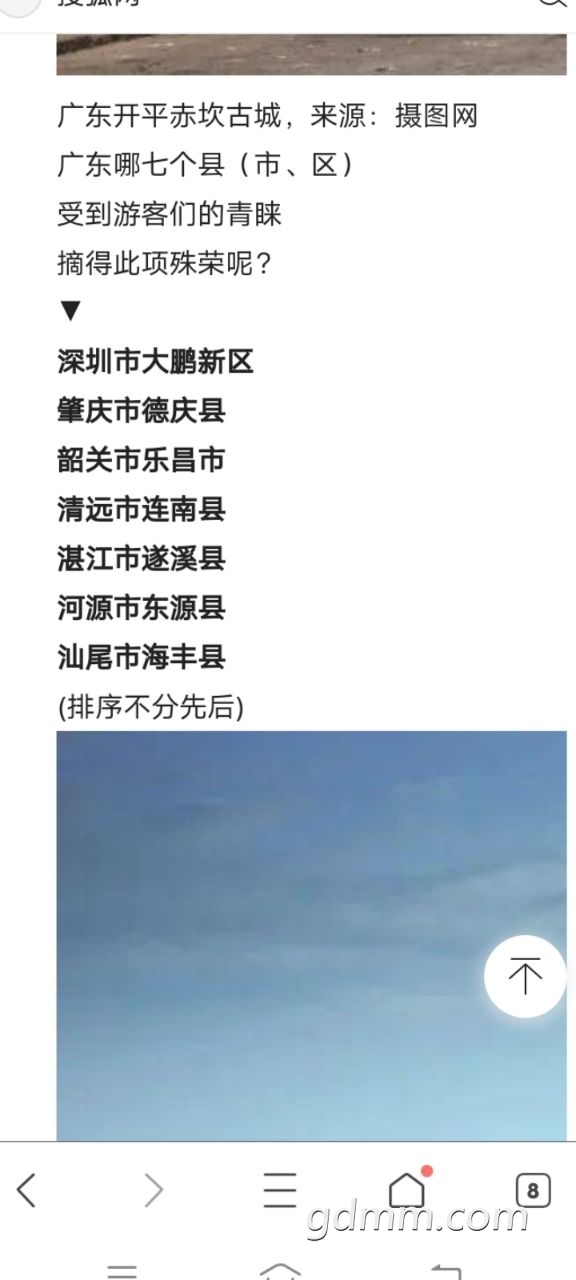The width and height of the screenshot is (576, 1280).
Task: Tap the scroll-to-top arrow button
Action: (x=525, y=976)
